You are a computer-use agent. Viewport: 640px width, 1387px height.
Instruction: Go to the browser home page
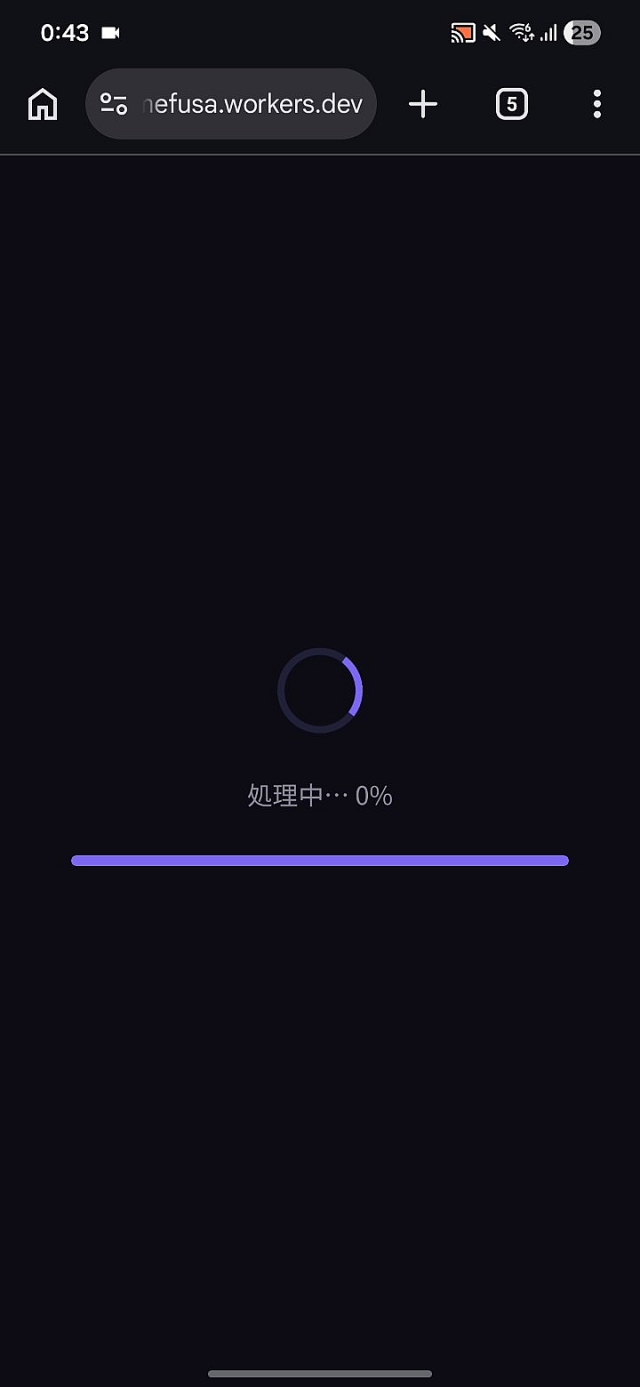tap(43, 104)
